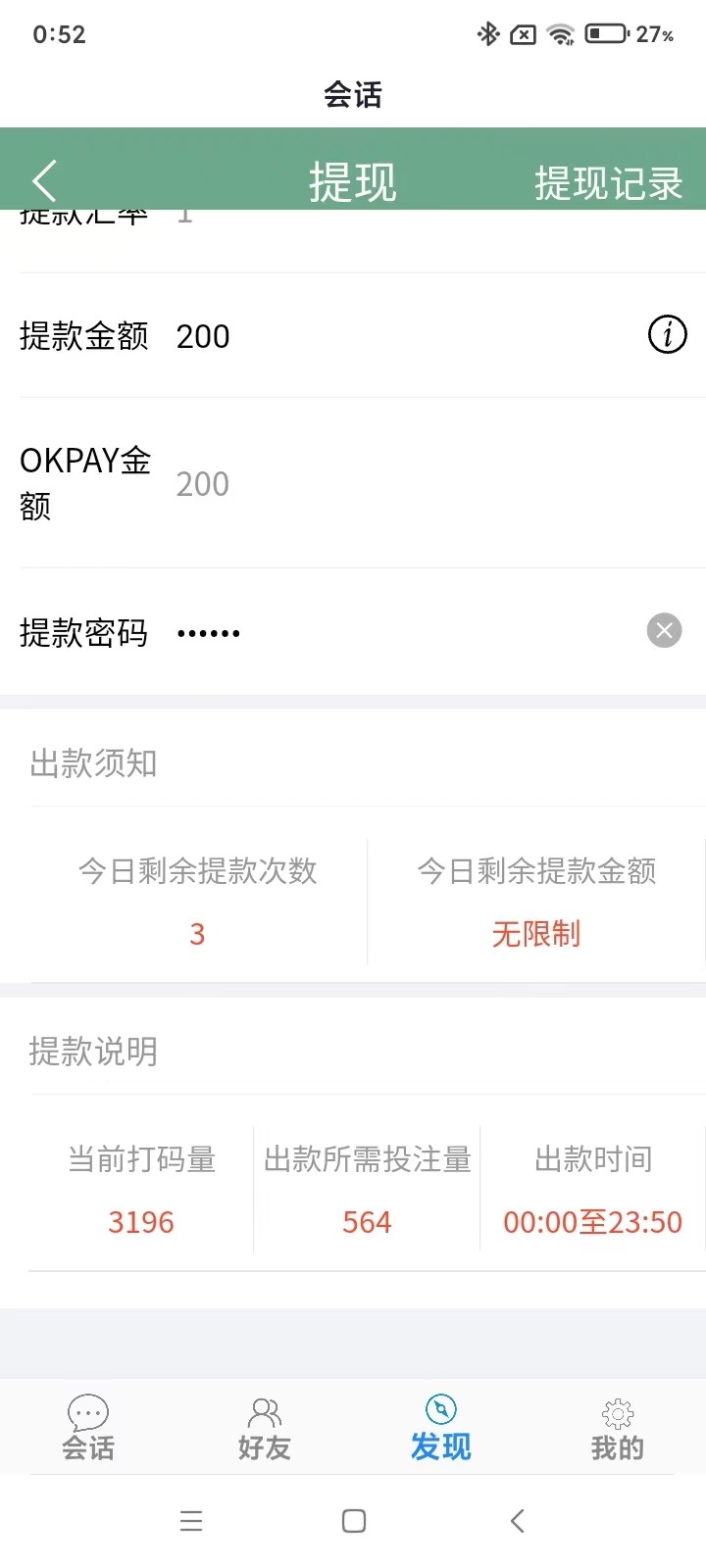The width and height of the screenshot is (706, 1568).
Task: Switch to the 好友 tab
Action: (x=265, y=1428)
